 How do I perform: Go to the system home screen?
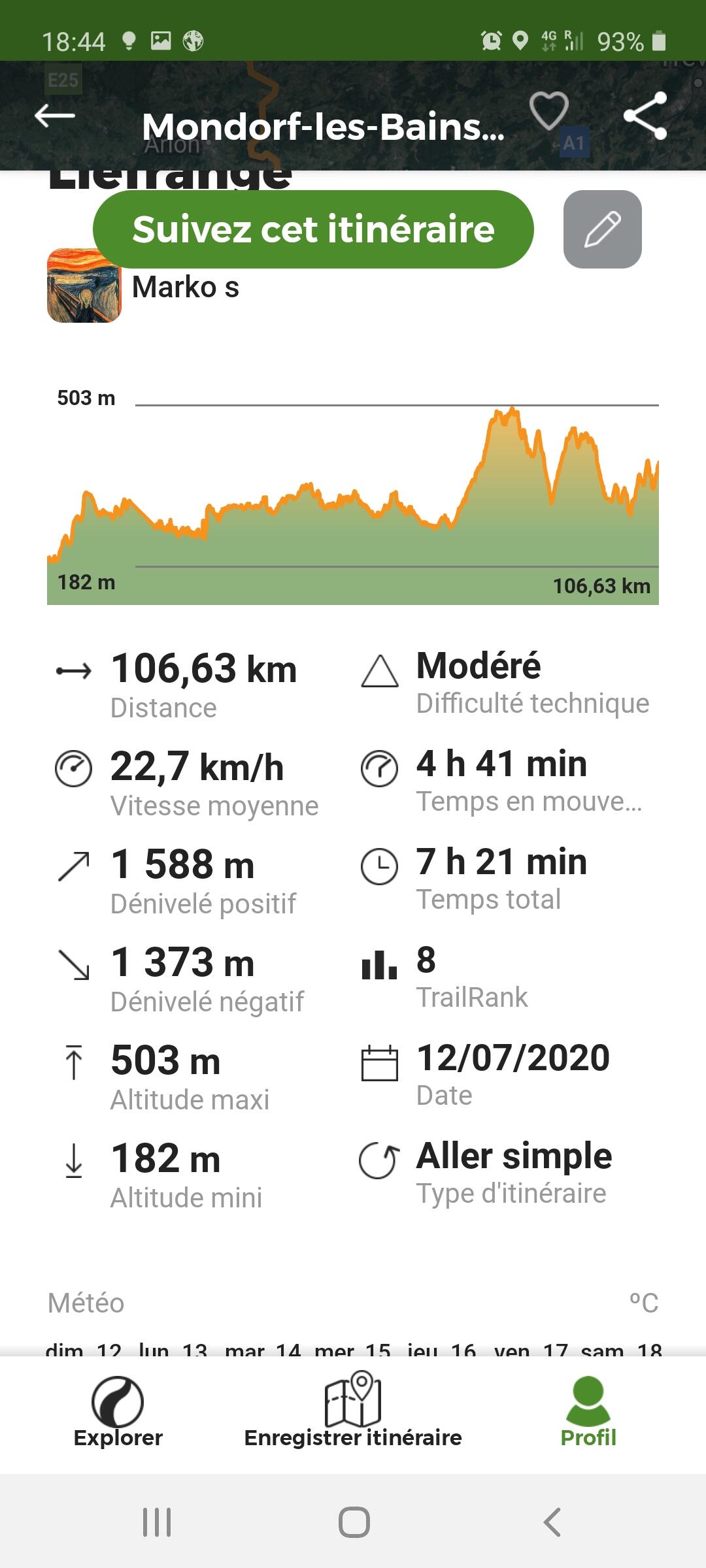354,1522
